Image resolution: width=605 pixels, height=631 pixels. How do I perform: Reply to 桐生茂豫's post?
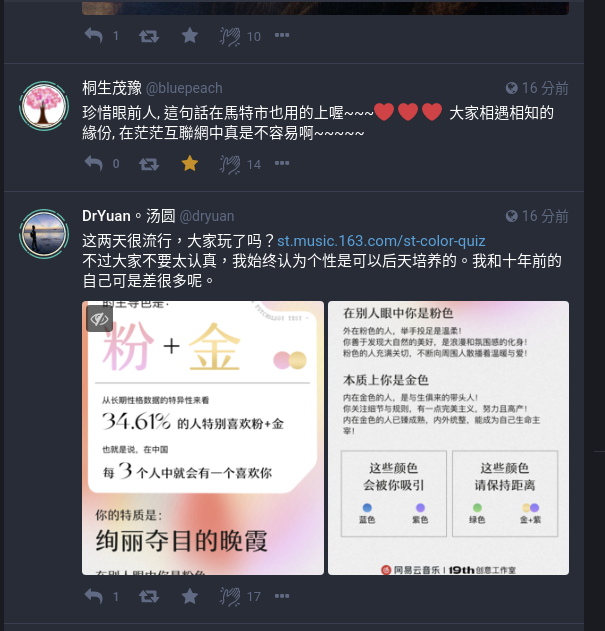pos(93,163)
